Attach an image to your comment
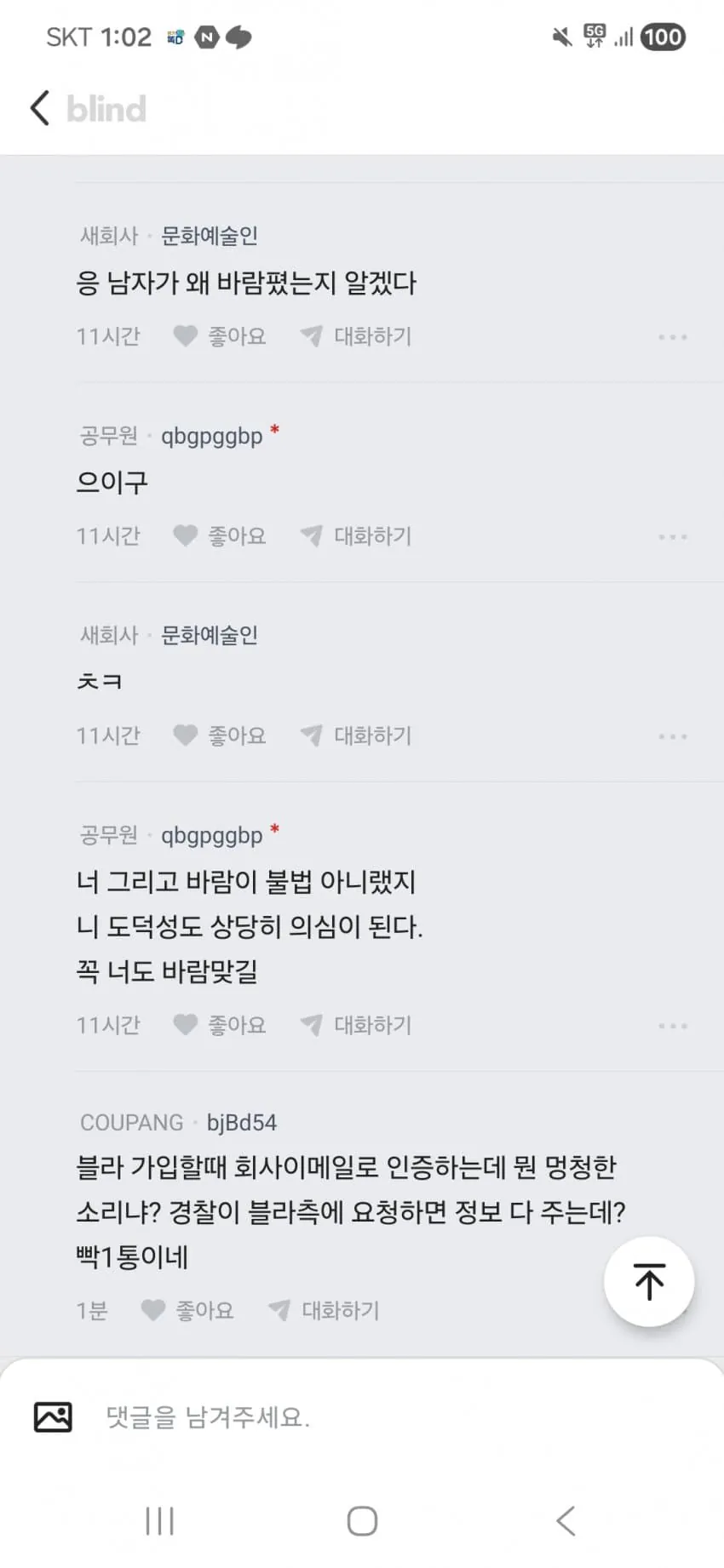724x1568 pixels. click(x=53, y=1416)
